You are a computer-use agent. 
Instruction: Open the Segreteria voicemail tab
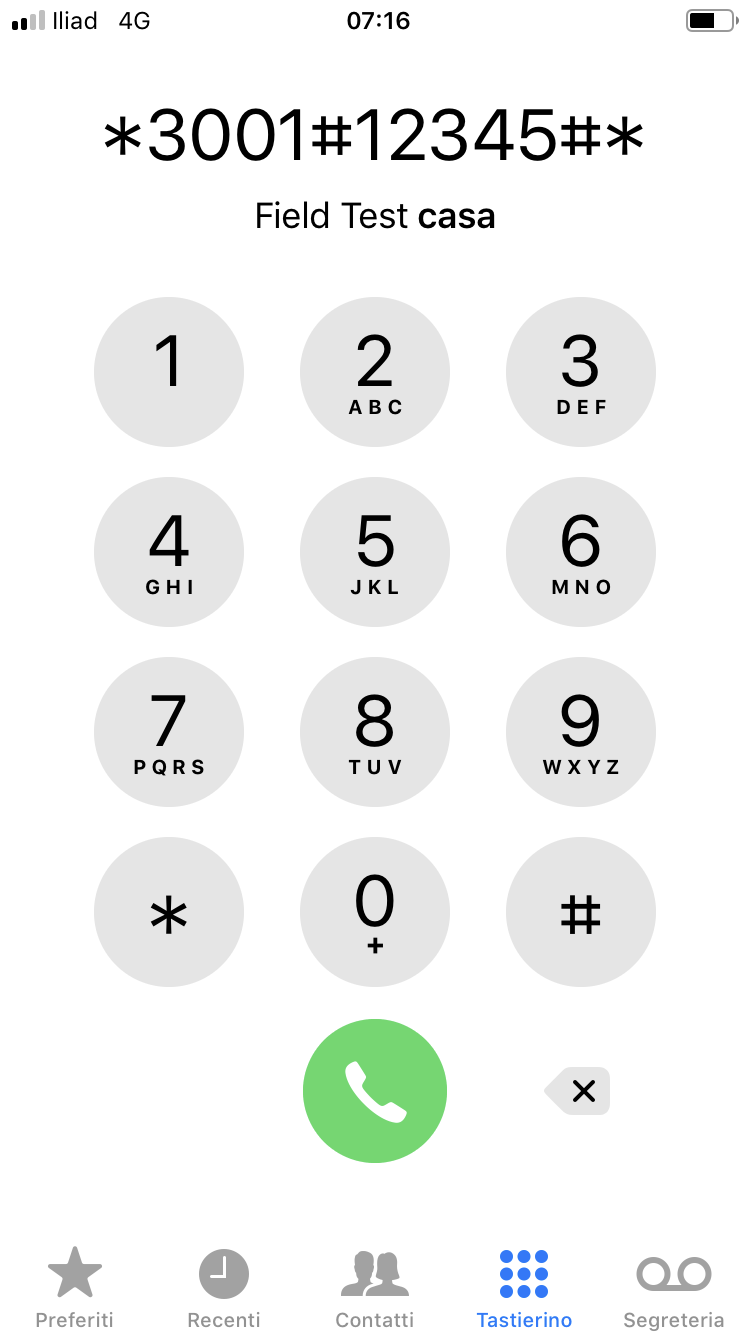(x=674, y=1289)
